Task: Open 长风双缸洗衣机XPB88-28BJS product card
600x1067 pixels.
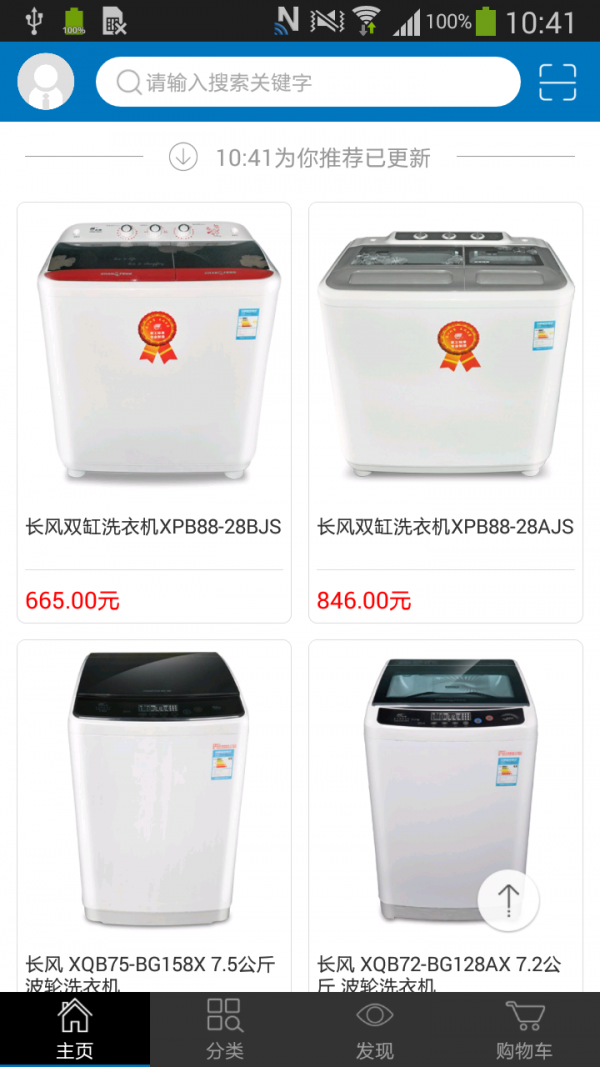Action: (154, 412)
